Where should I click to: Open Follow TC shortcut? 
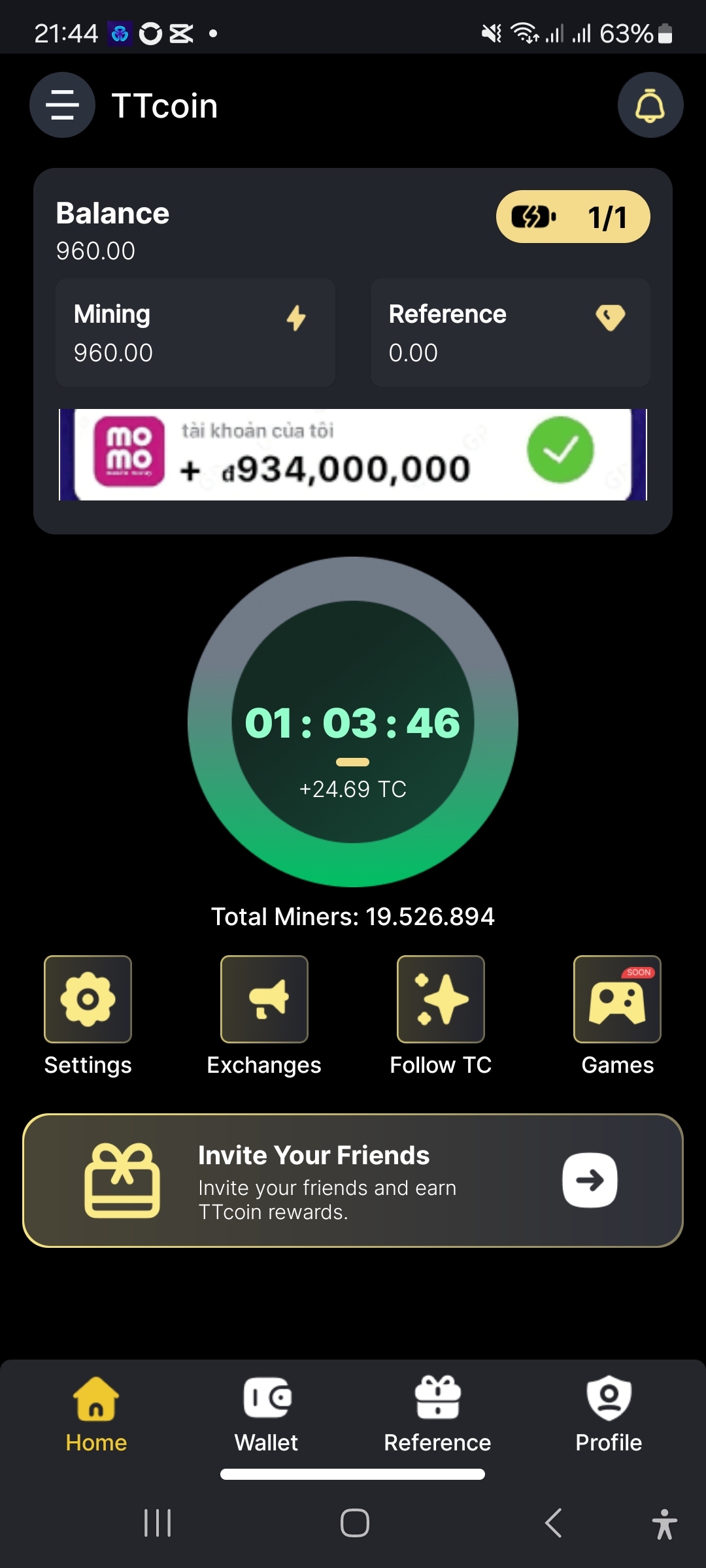(x=441, y=1000)
